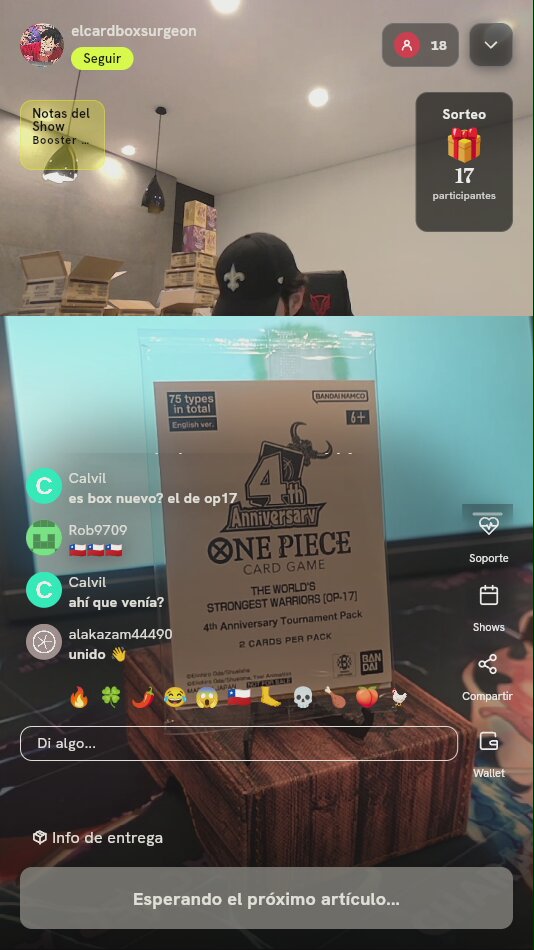
Task: Open the Wallet
Action: click(x=489, y=754)
